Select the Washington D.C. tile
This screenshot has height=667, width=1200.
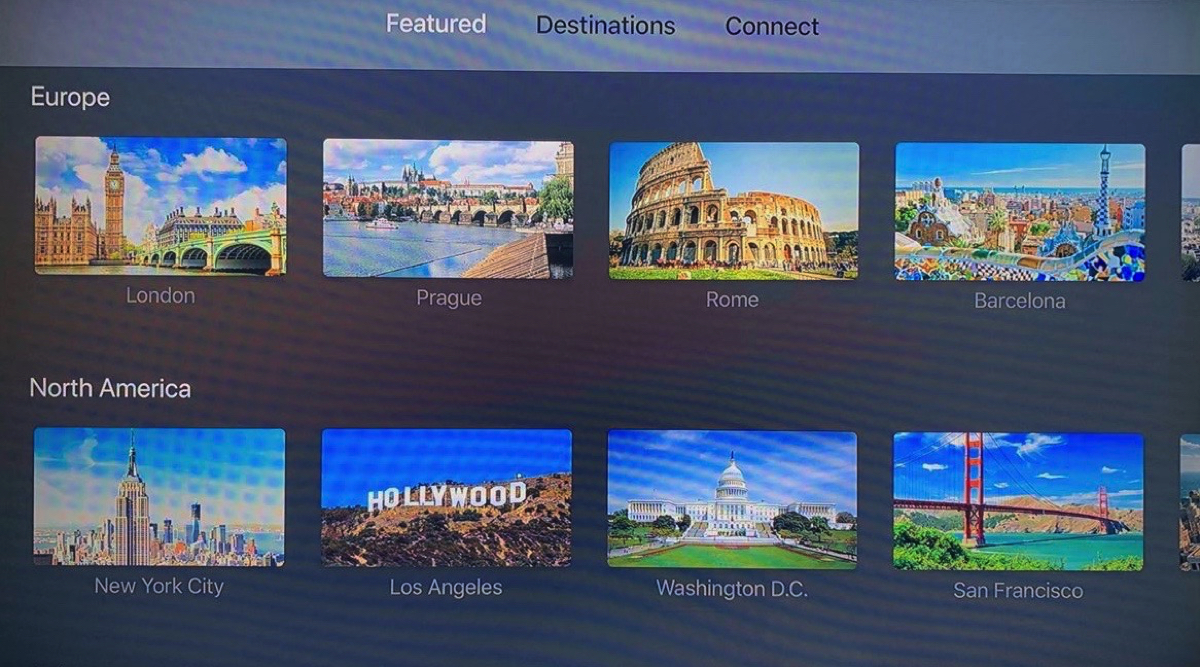point(732,500)
